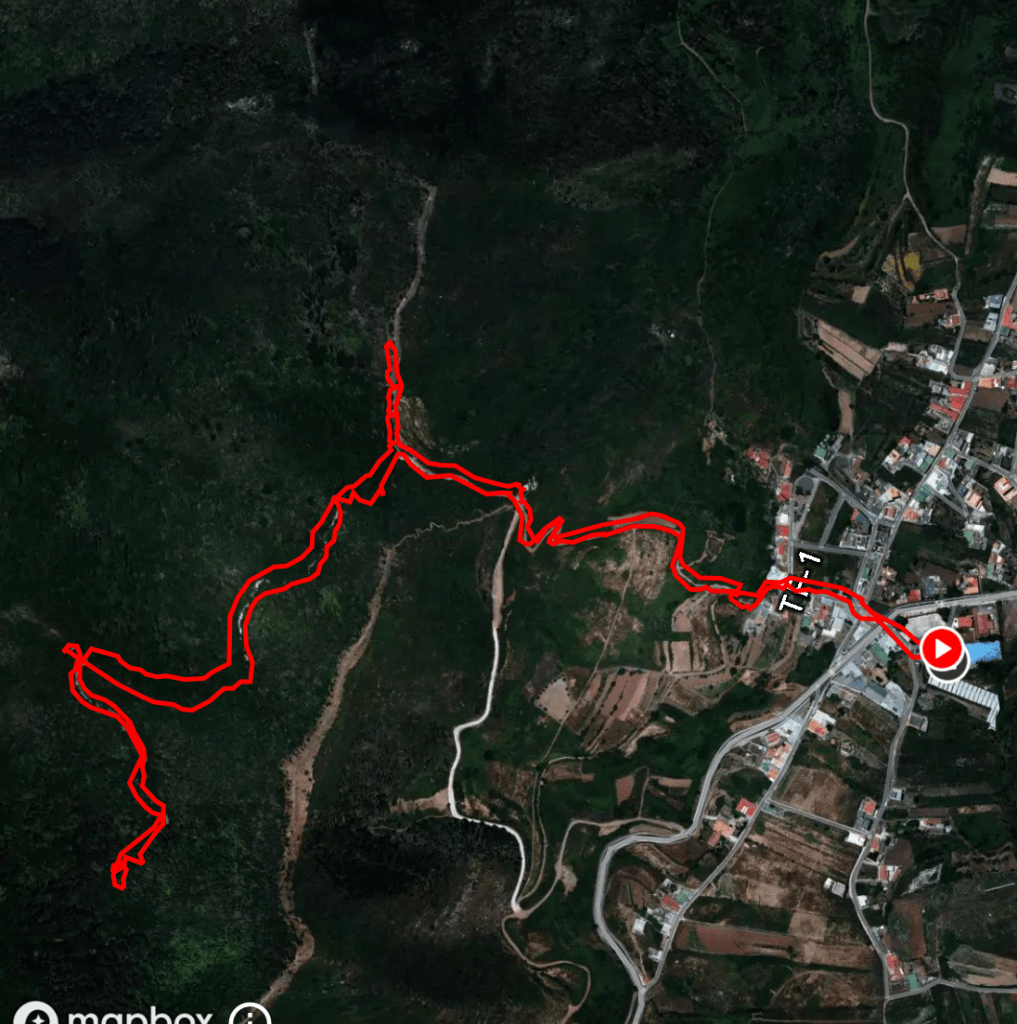Viewport: 1017px width, 1024px height.
Task: Open the Mapbox attribution info icon
Action: [250, 1016]
